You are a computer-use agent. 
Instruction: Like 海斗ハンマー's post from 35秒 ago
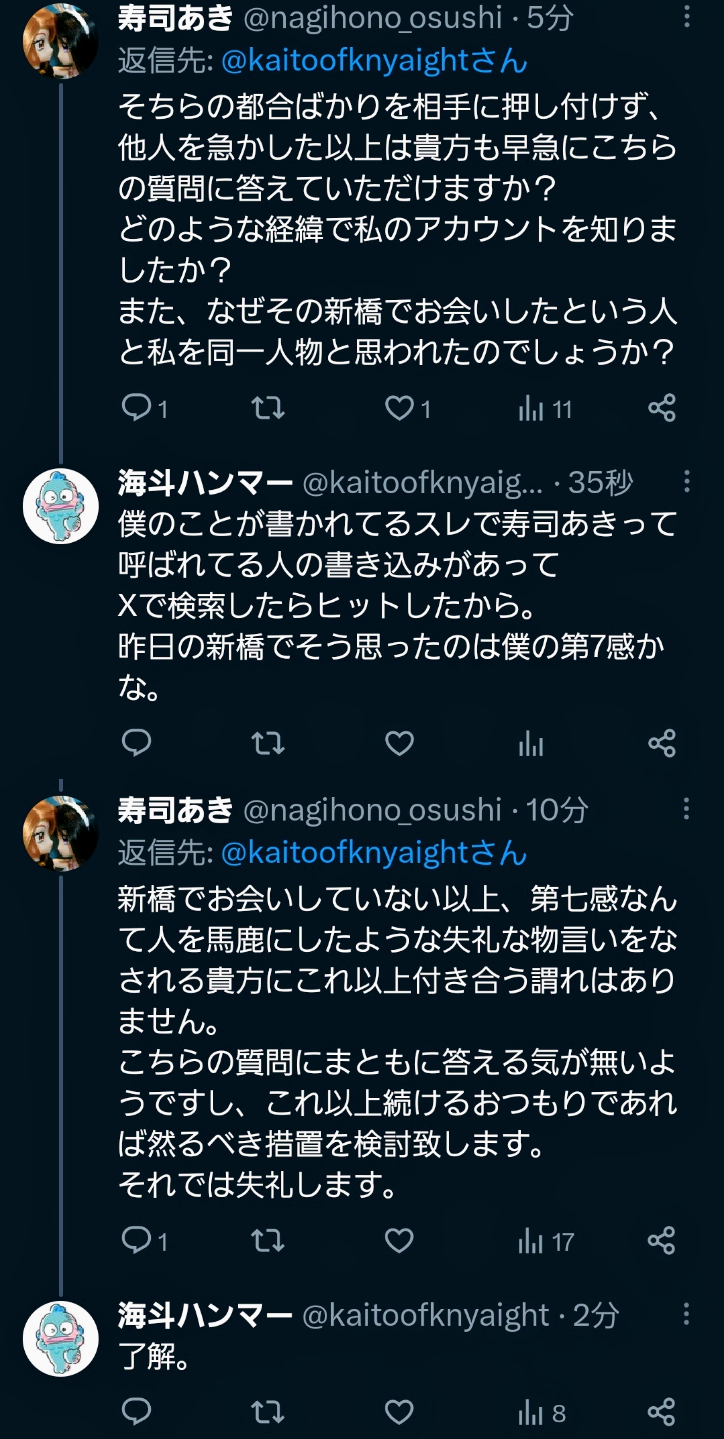[400, 742]
